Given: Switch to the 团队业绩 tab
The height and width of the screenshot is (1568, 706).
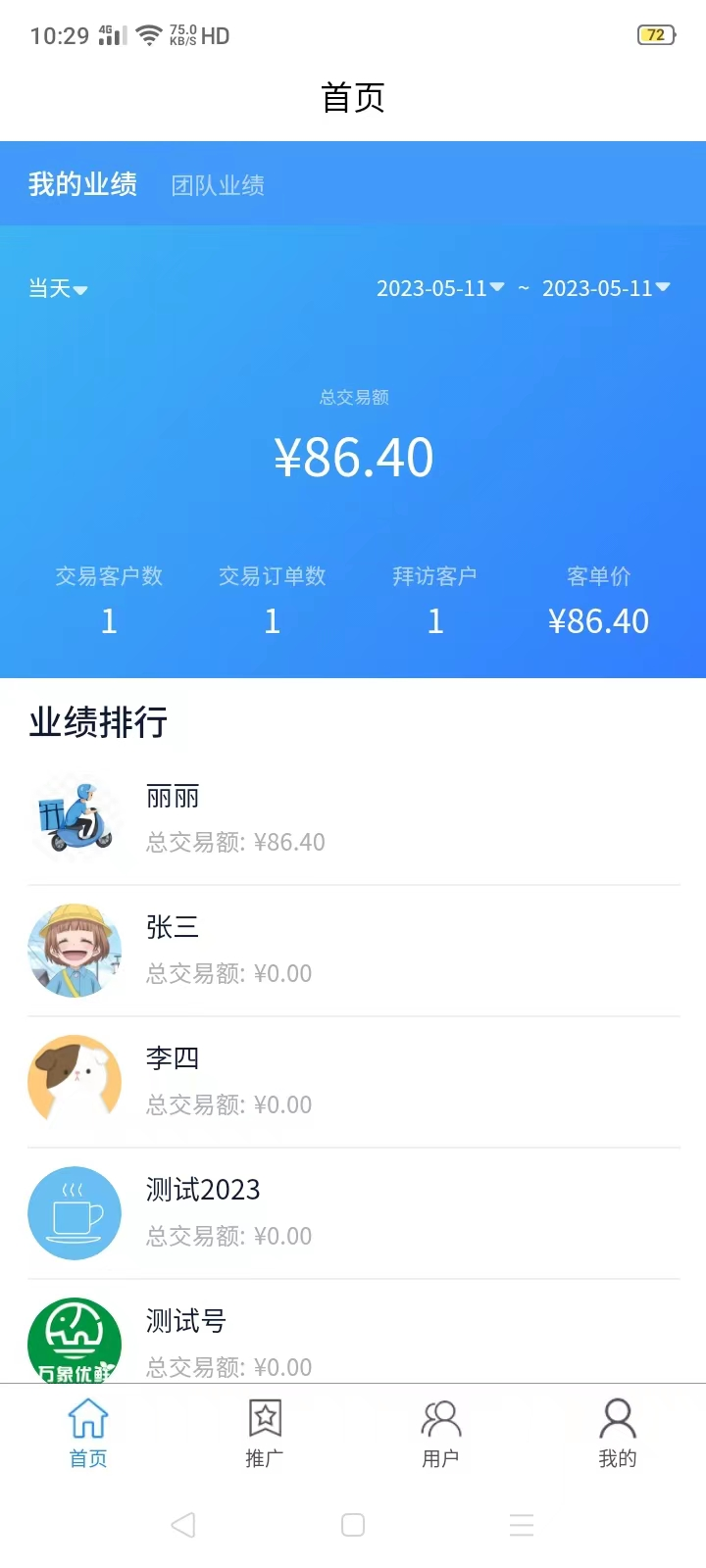Looking at the screenshot, I should [218, 185].
